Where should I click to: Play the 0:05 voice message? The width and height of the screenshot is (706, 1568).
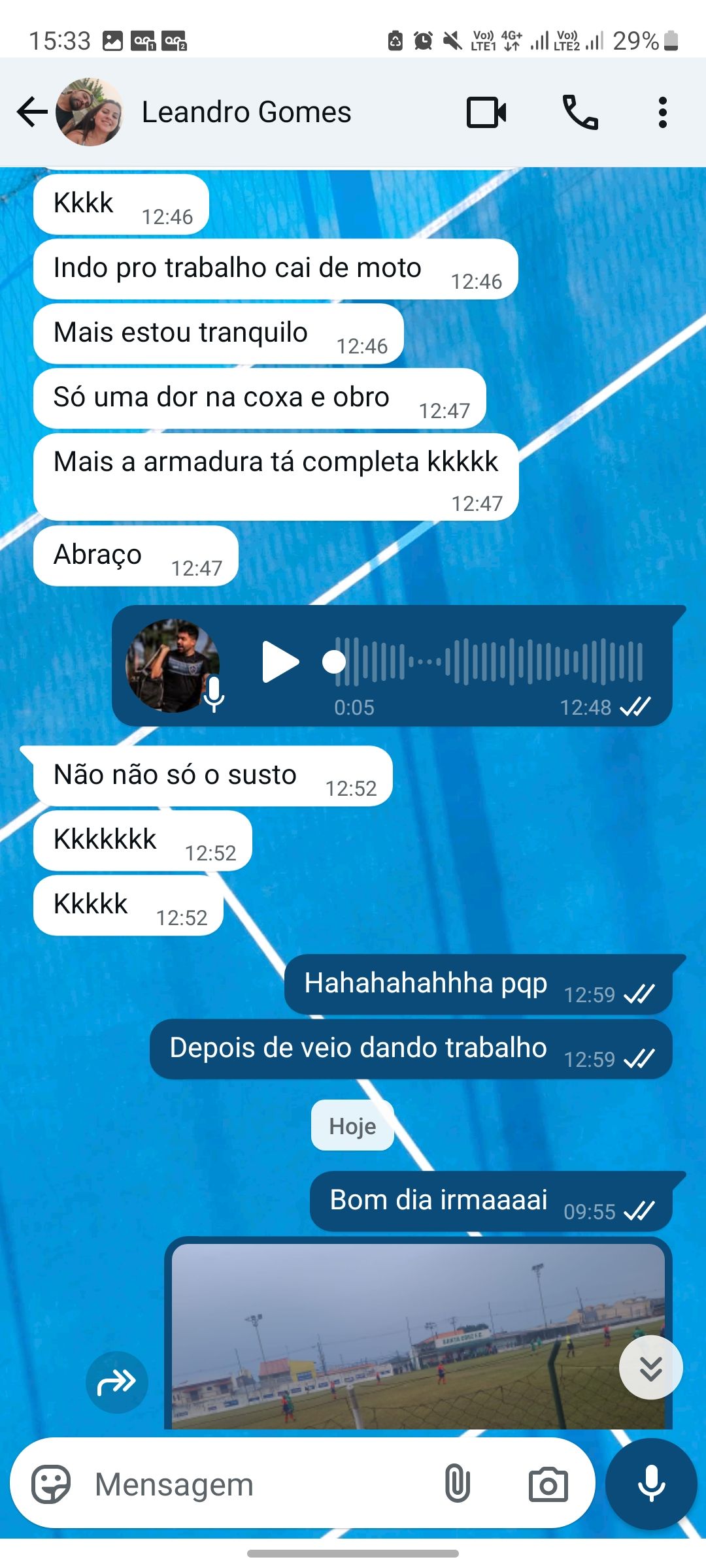pyautogui.click(x=280, y=662)
